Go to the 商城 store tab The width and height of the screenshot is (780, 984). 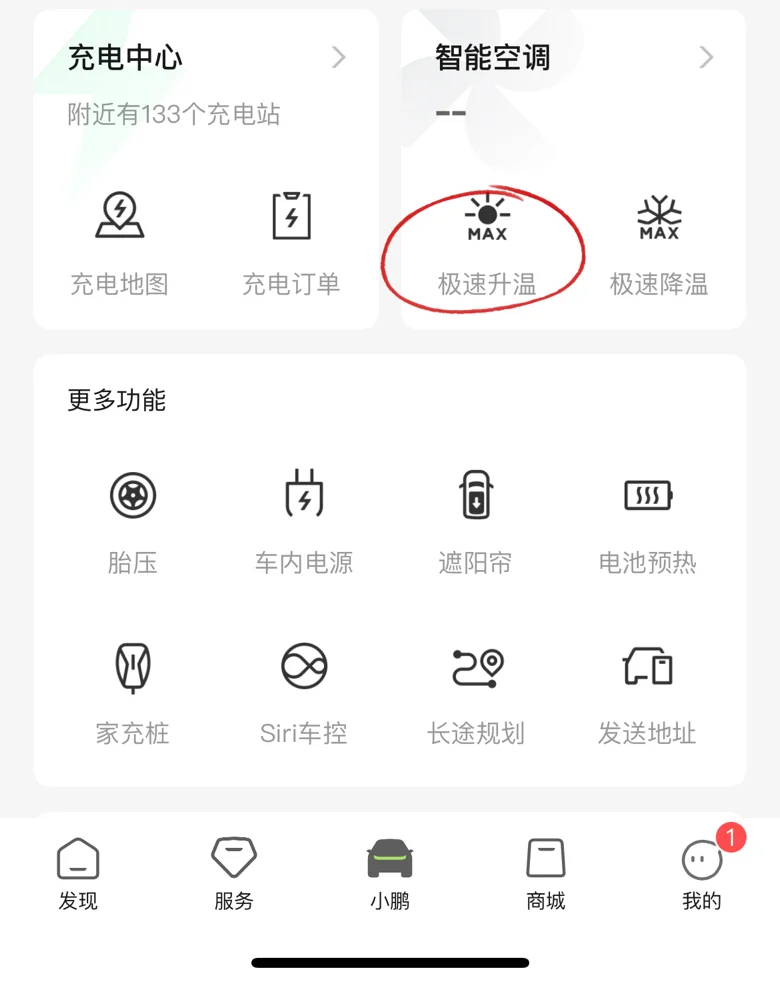point(546,873)
